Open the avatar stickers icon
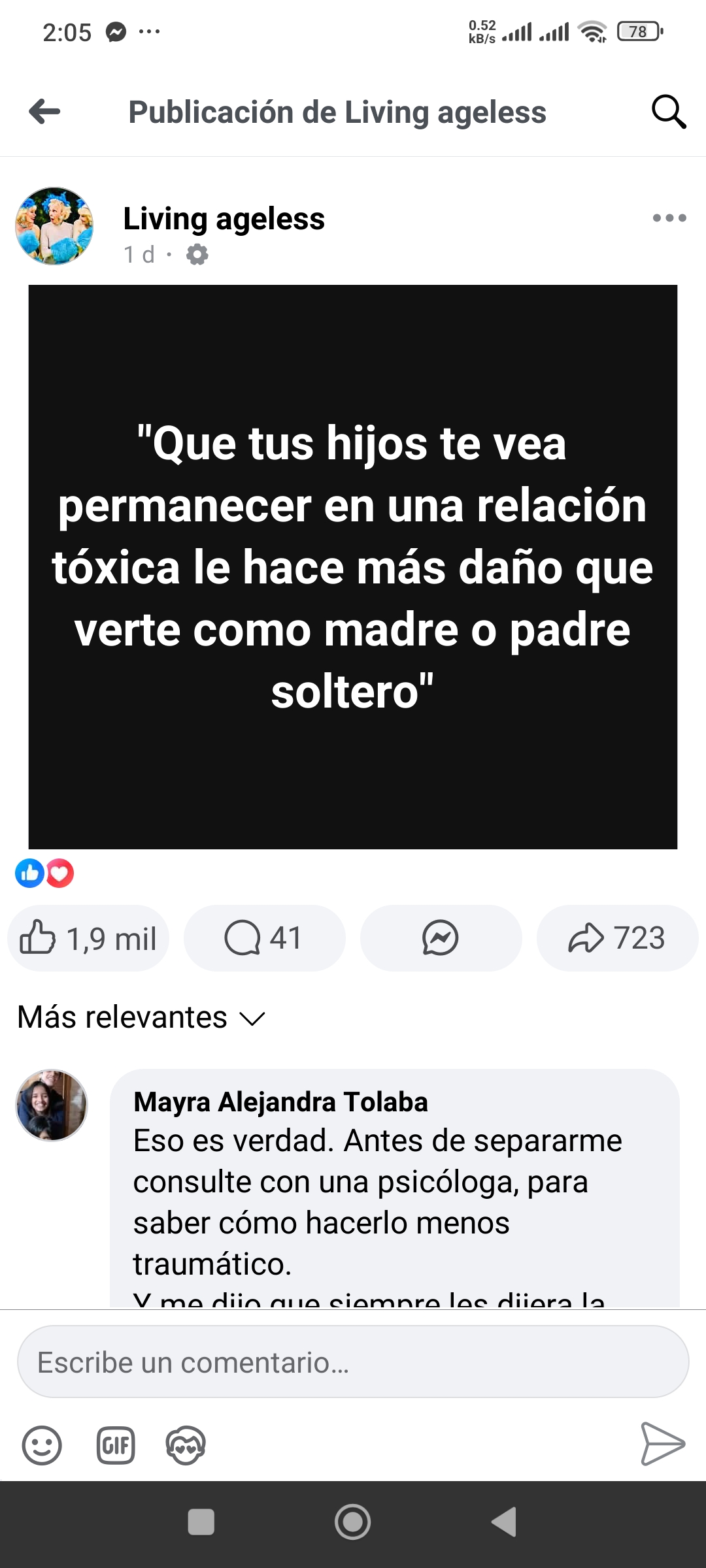This screenshot has width=706, height=1568. point(186,1445)
